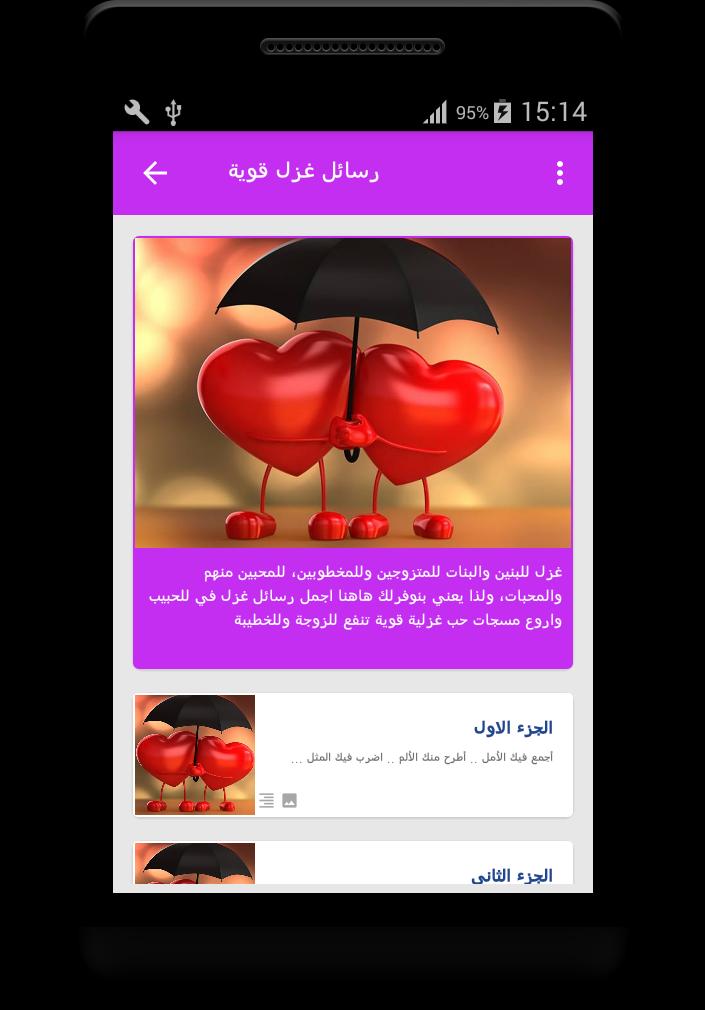The image size is (705, 1010).
Task: Open the three-dot overflow menu
Action: [559, 173]
